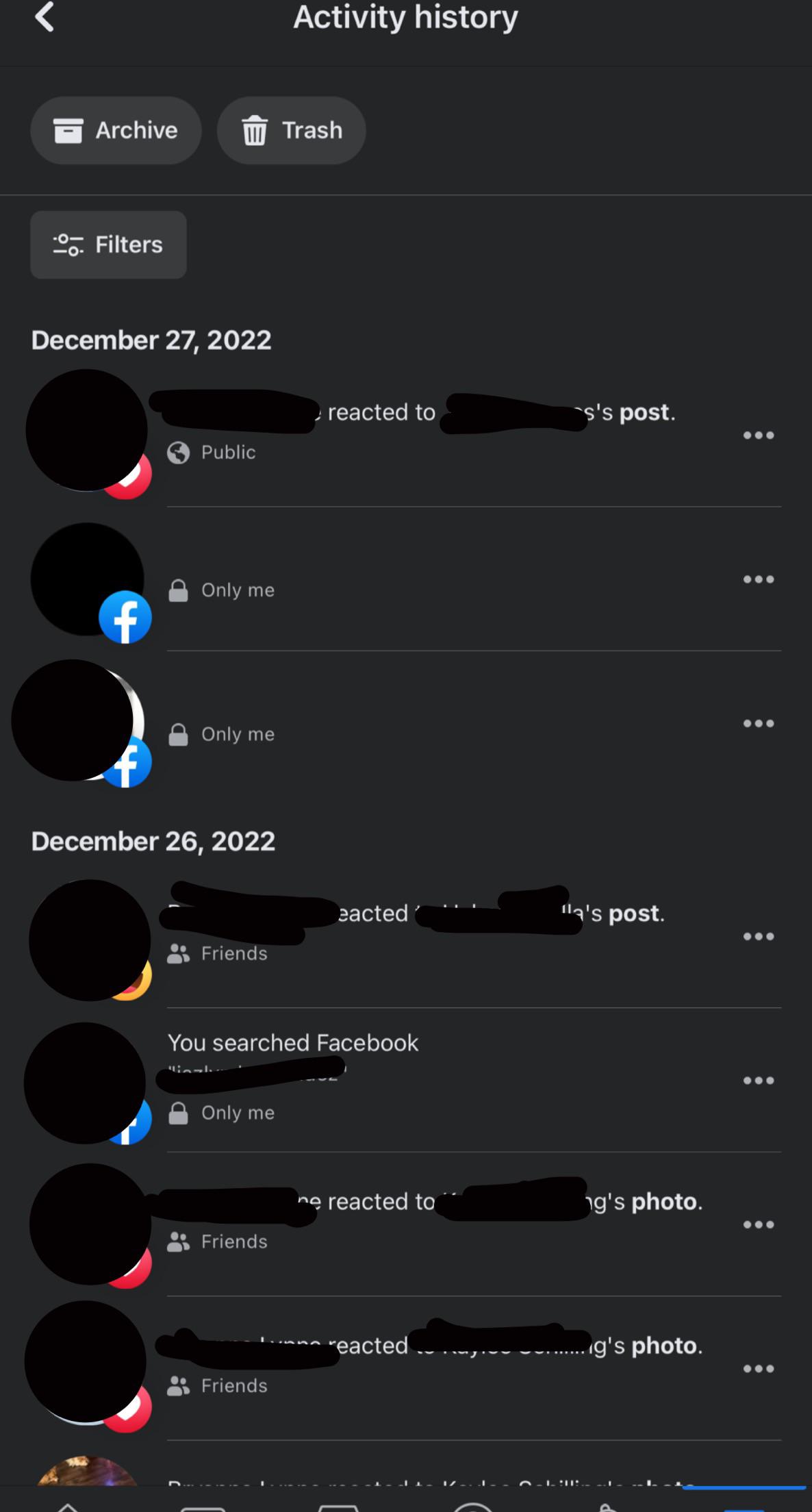The image size is (812, 1512).
Task: Open more options for the Public post reaction
Action: [759, 436]
